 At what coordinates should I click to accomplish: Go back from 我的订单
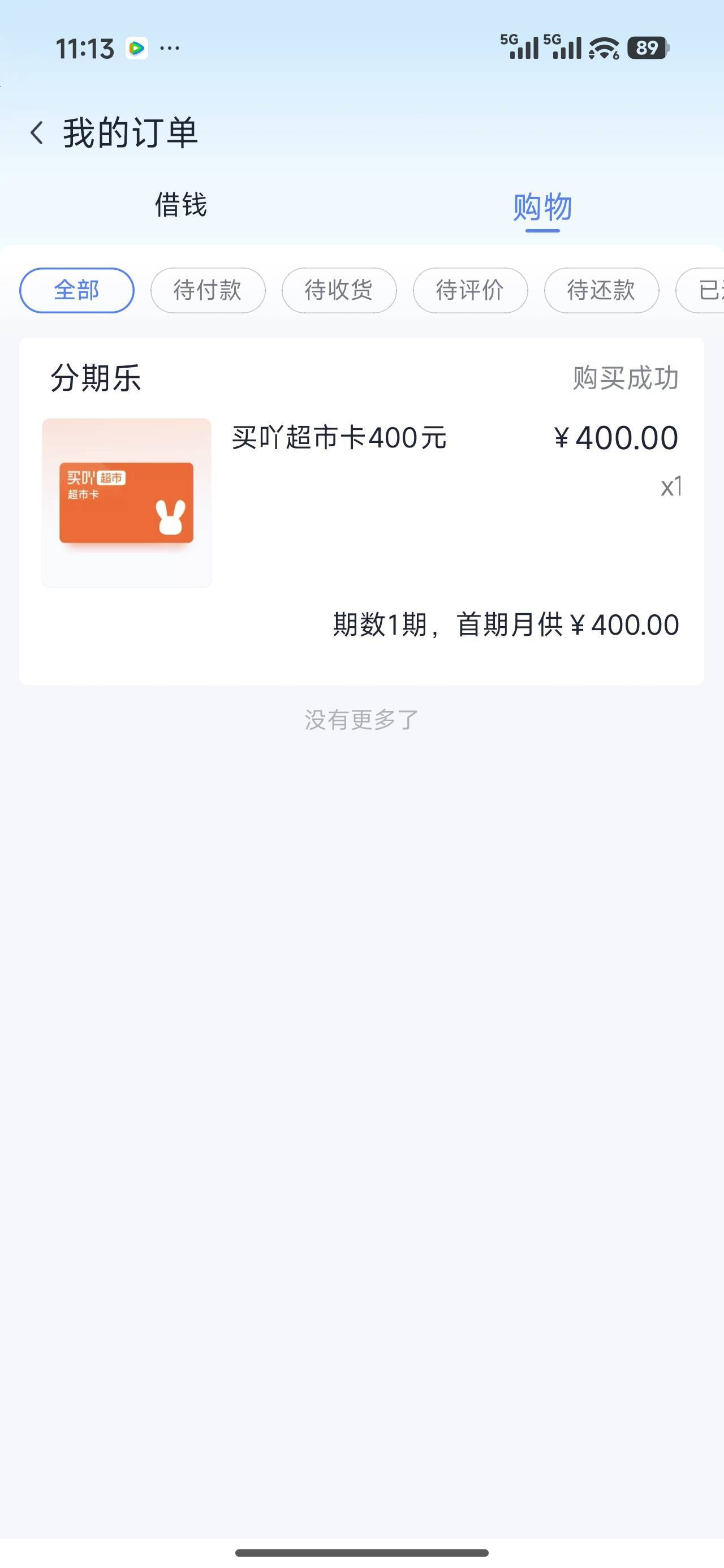38,133
